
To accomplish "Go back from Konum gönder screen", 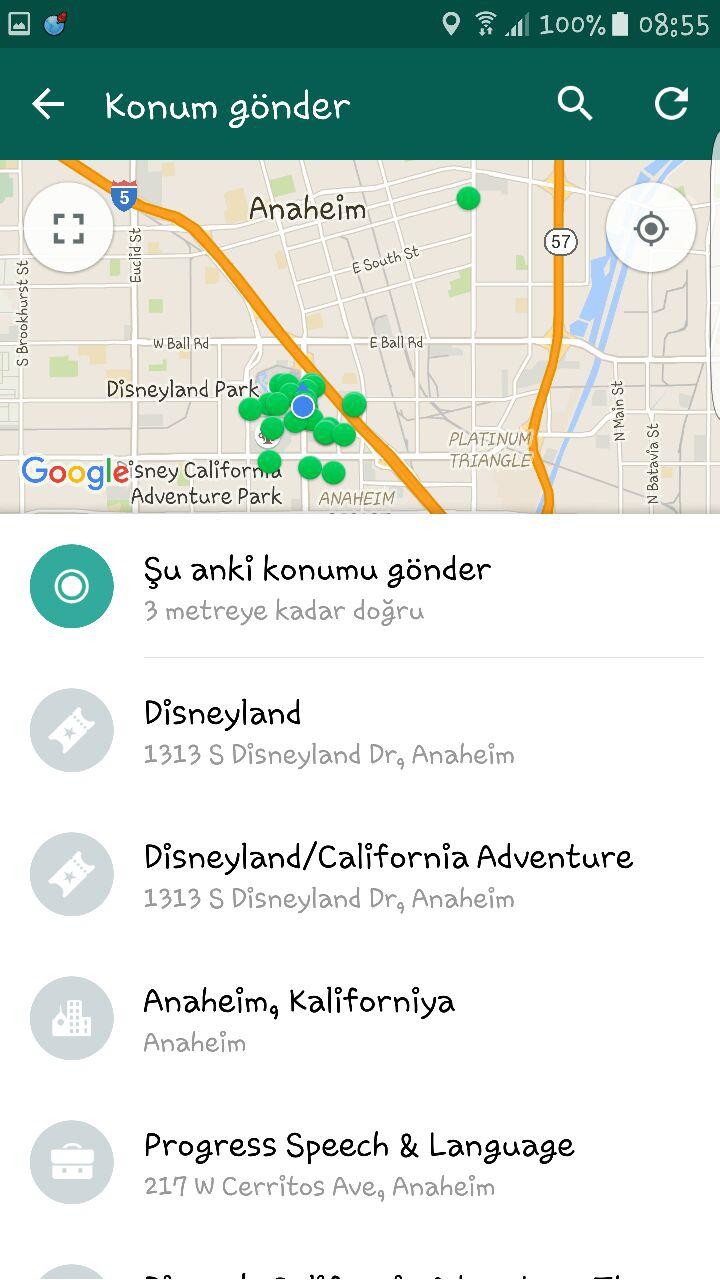I will (x=47, y=104).
